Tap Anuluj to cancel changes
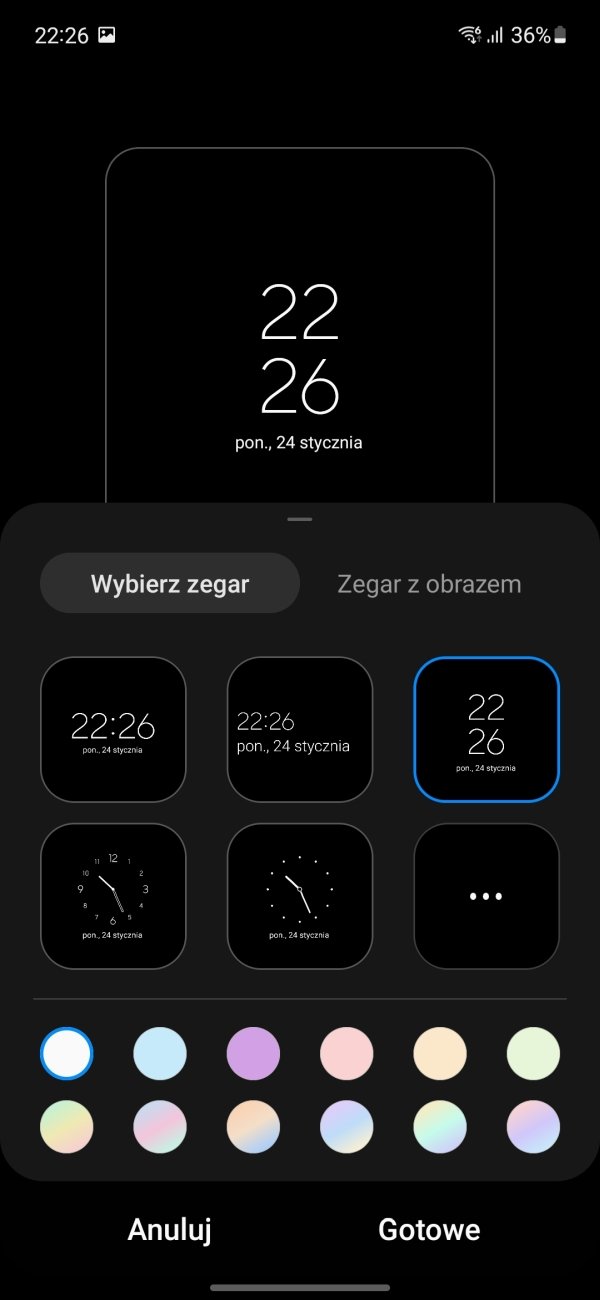The image size is (600, 1300). click(169, 1229)
